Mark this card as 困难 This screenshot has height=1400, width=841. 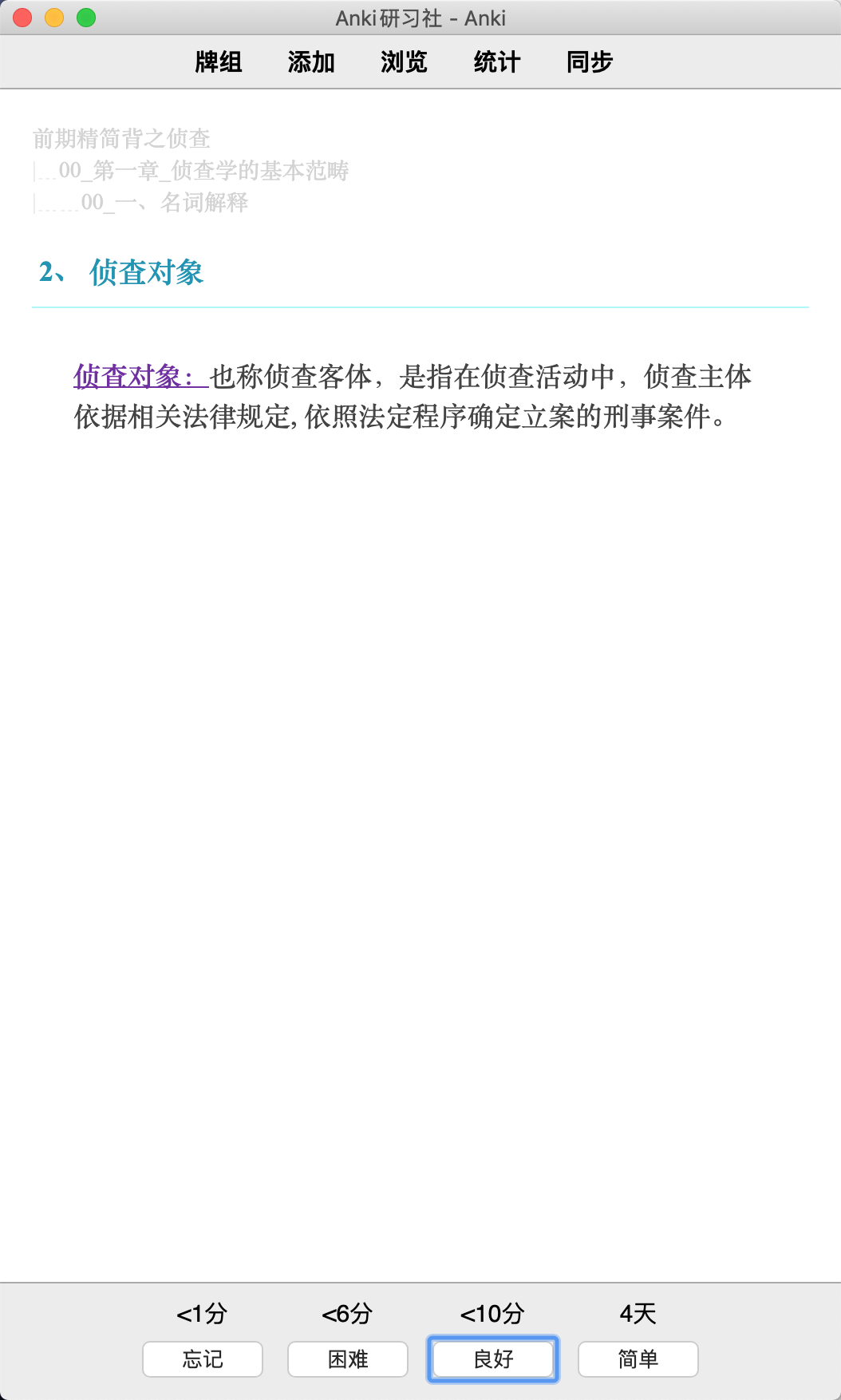(348, 1358)
